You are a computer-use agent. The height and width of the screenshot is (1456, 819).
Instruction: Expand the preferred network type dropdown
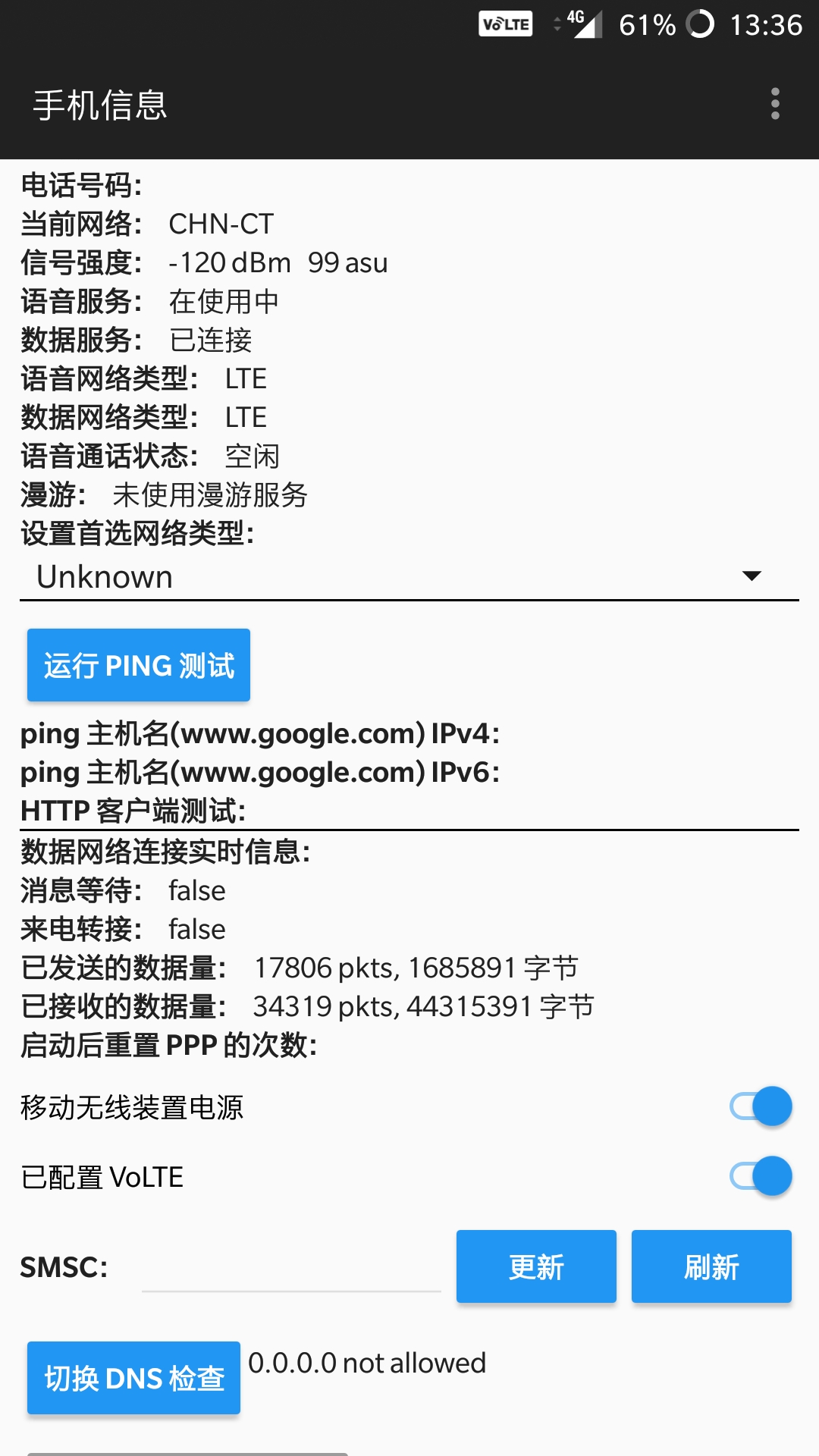click(x=409, y=576)
